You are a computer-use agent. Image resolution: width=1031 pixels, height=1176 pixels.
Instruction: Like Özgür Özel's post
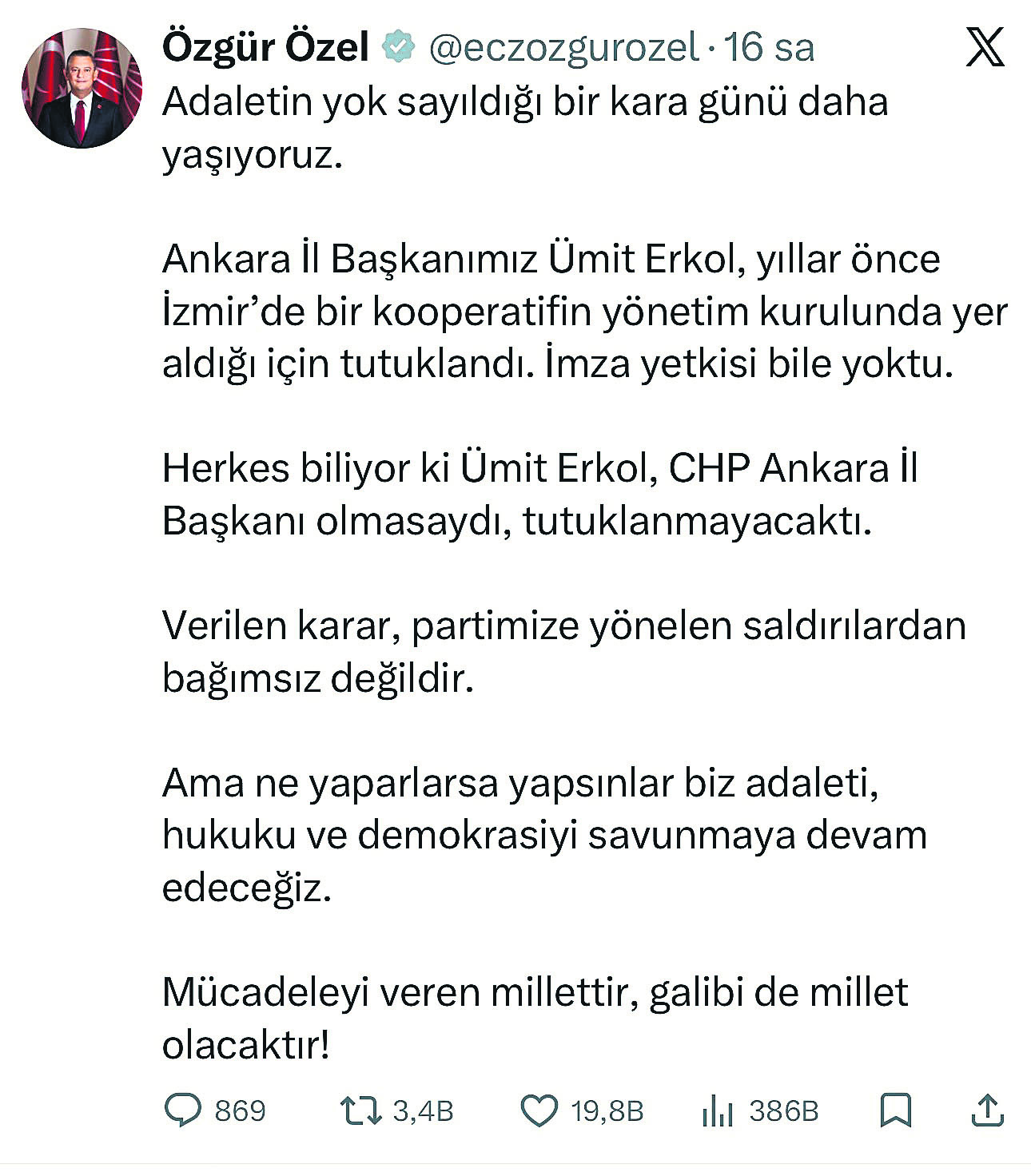tap(539, 1110)
